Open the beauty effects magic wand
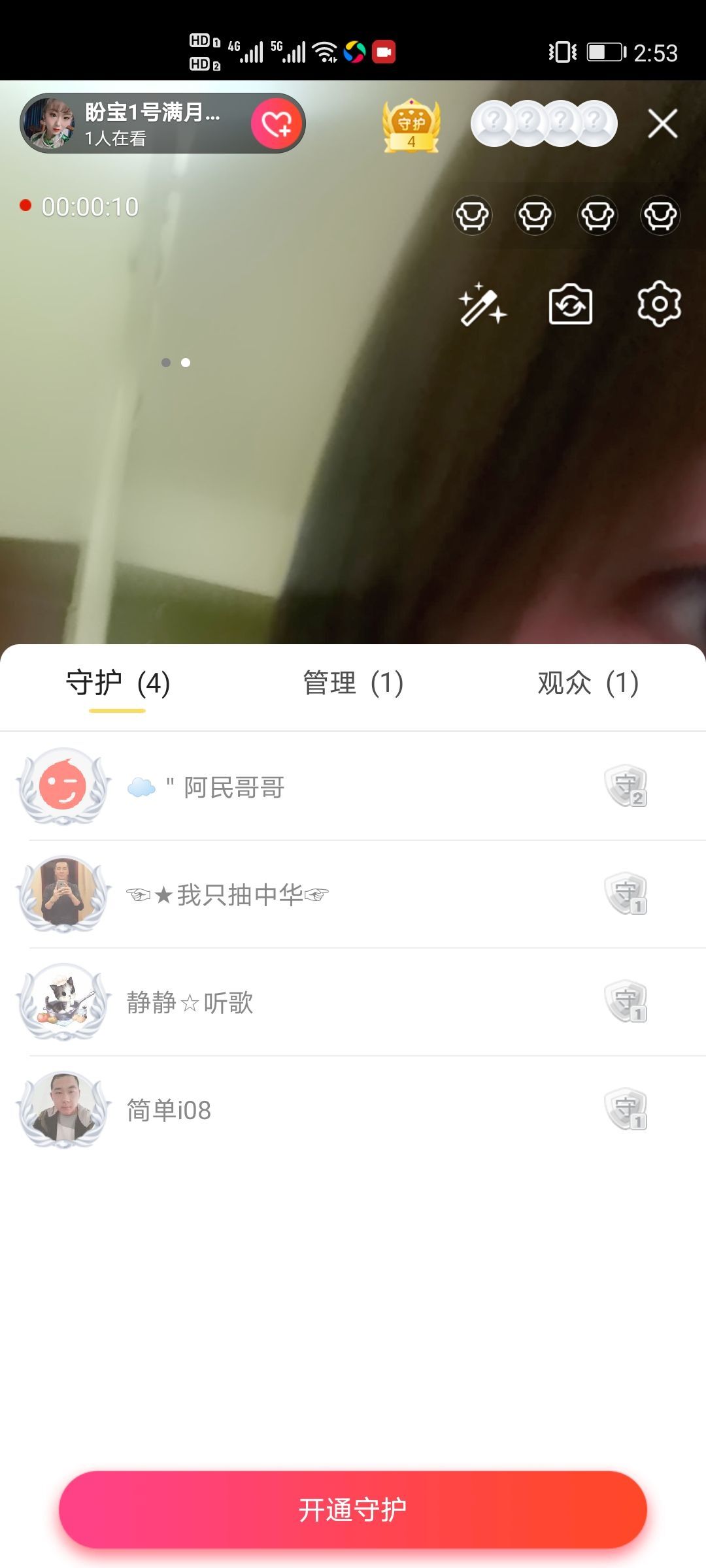 tap(482, 304)
